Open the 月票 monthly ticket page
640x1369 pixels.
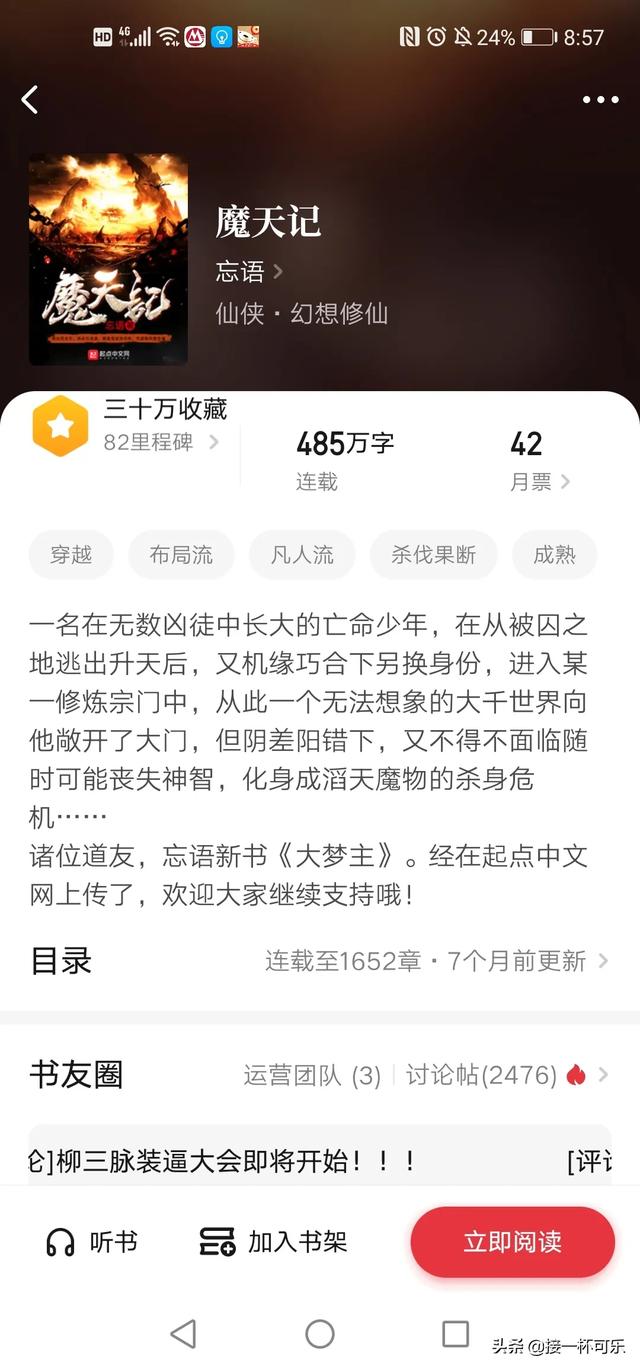tap(540, 481)
